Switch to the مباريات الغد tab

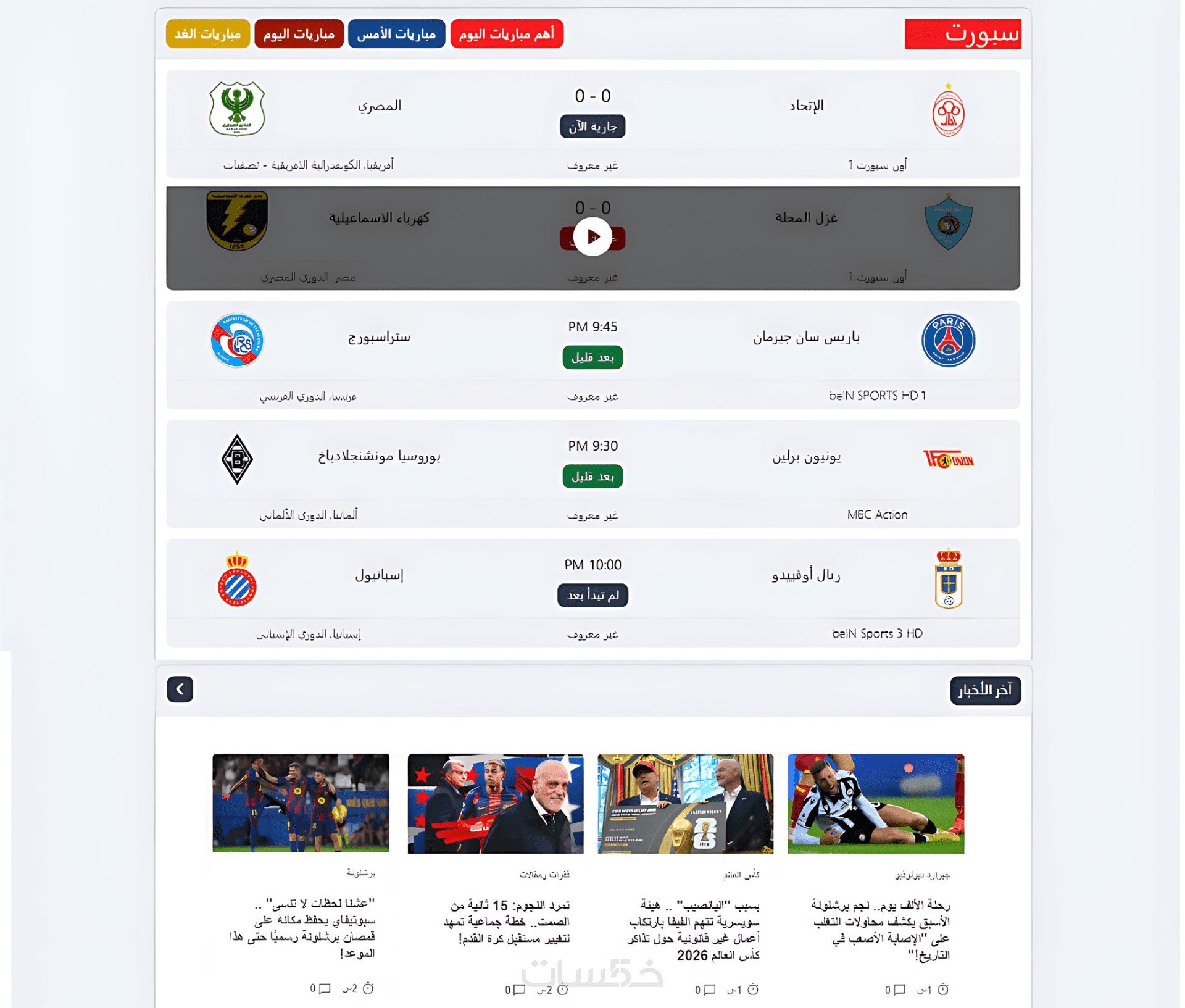(x=207, y=34)
